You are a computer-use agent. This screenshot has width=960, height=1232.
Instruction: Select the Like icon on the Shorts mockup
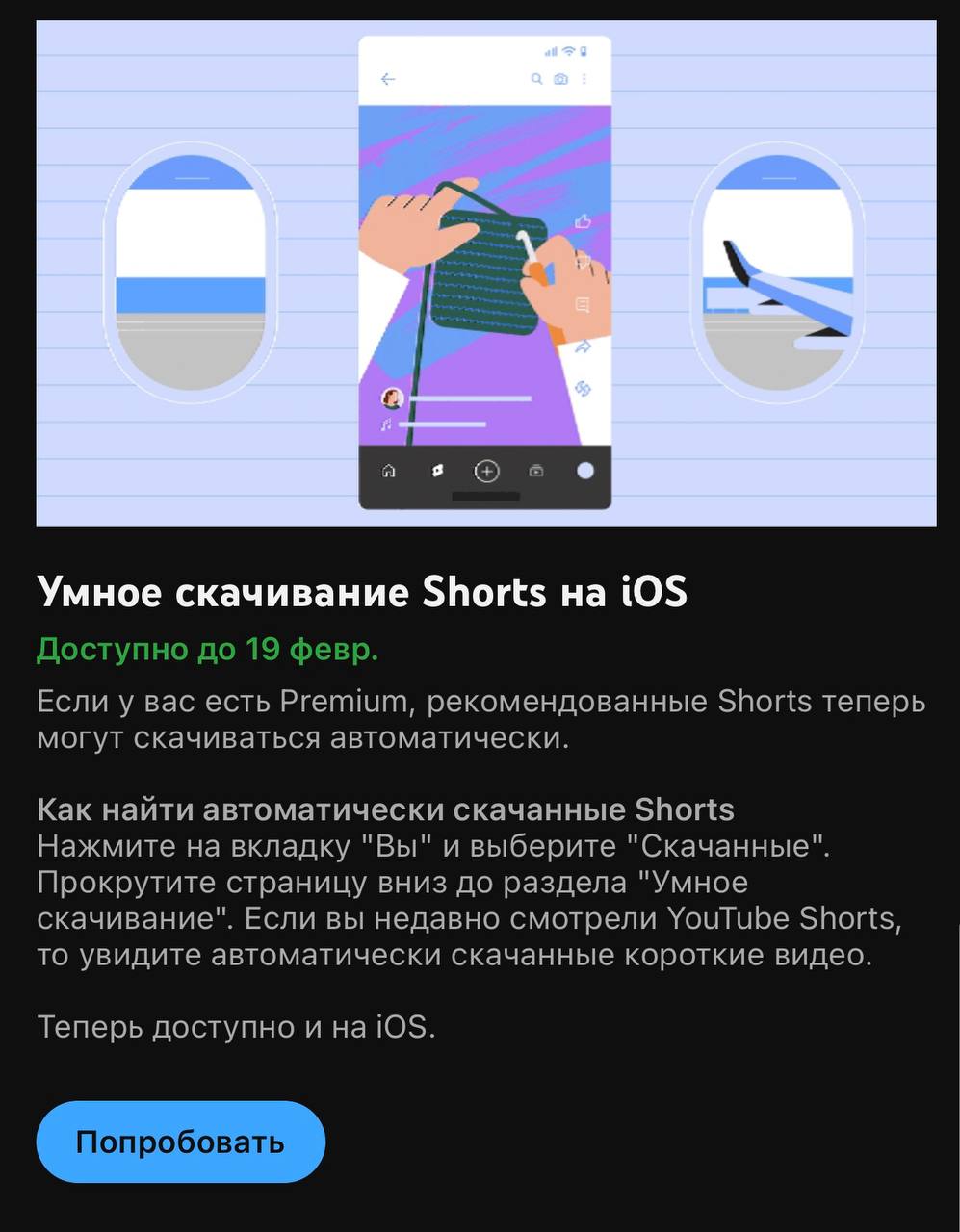(584, 221)
